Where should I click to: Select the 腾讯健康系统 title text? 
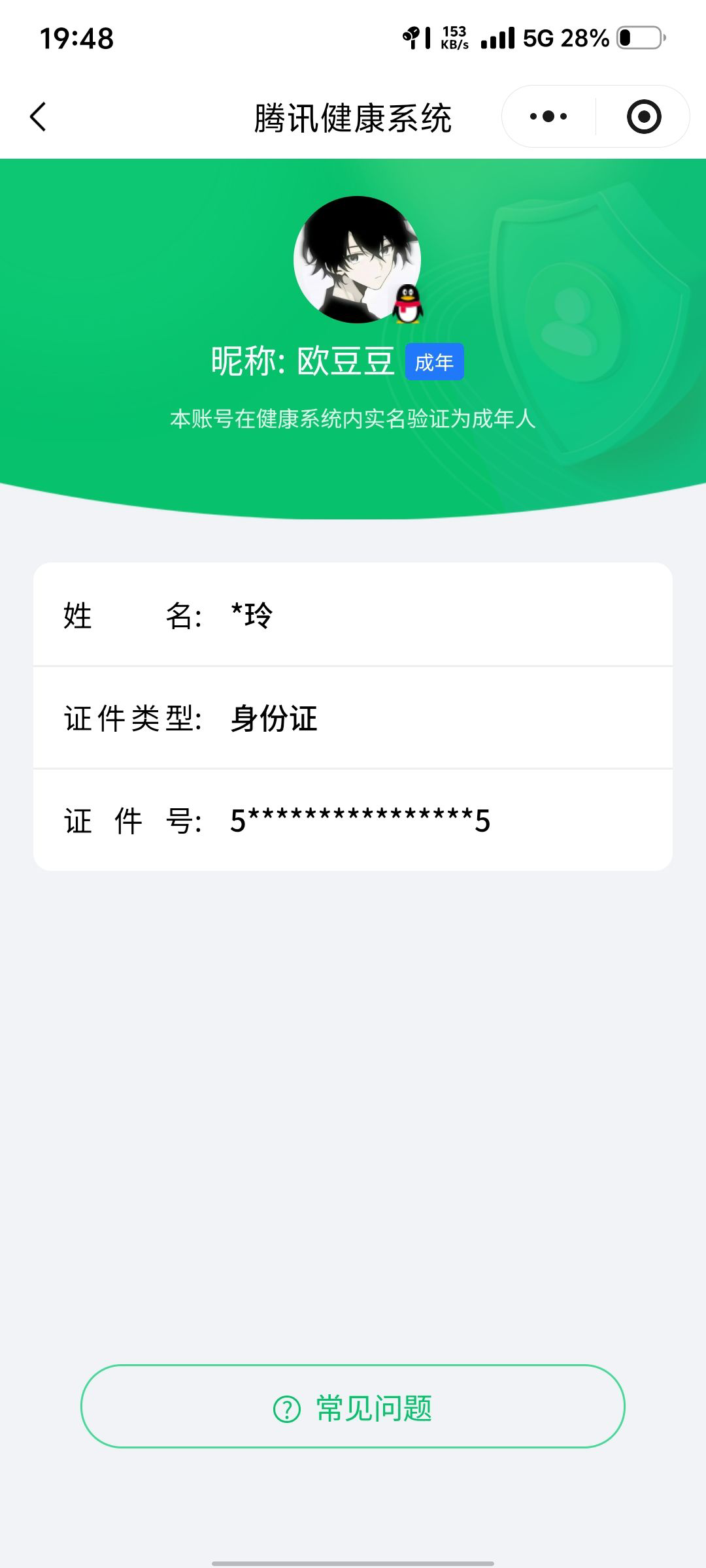point(353,115)
